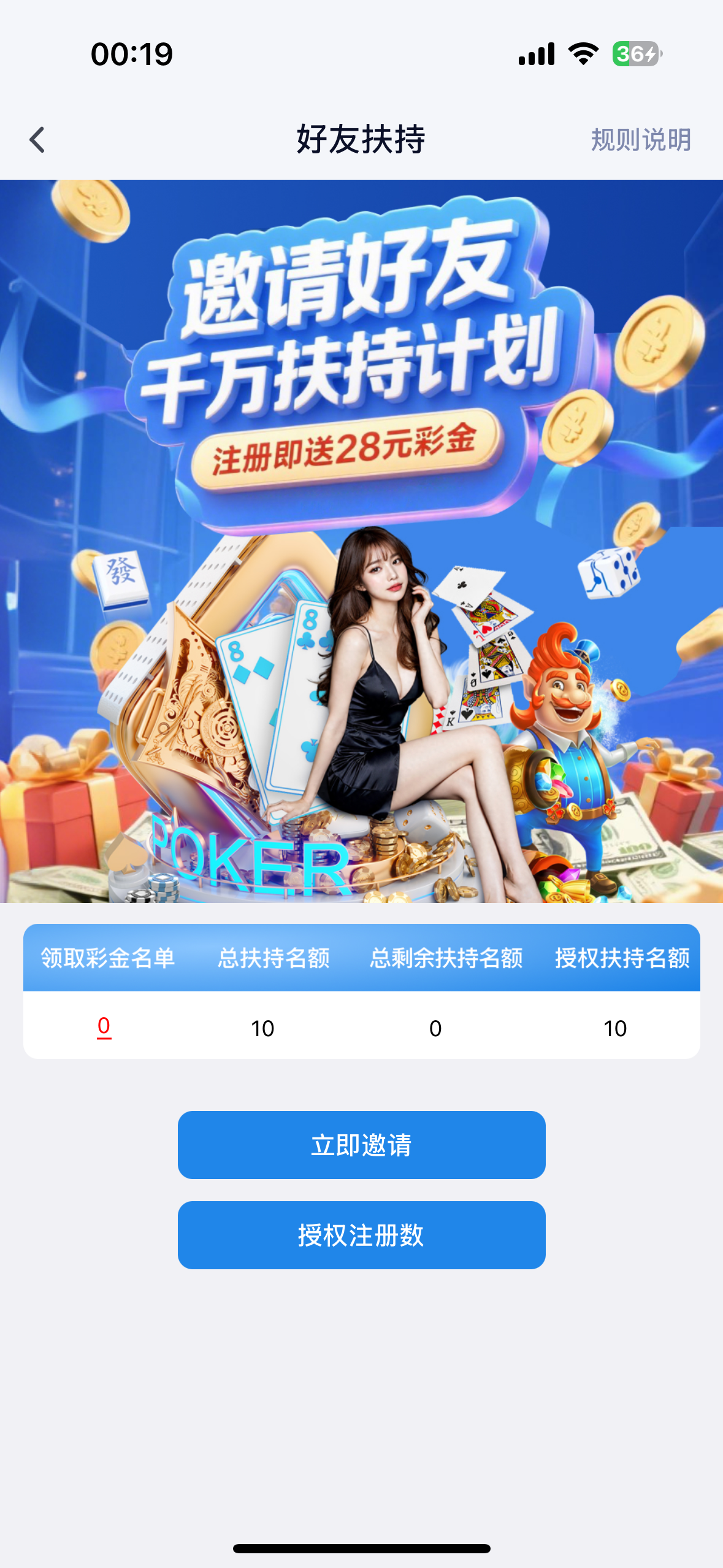The width and height of the screenshot is (723, 1568).
Task: Go back using the top-left arrow
Action: pyautogui.click(x=37, y=140)
